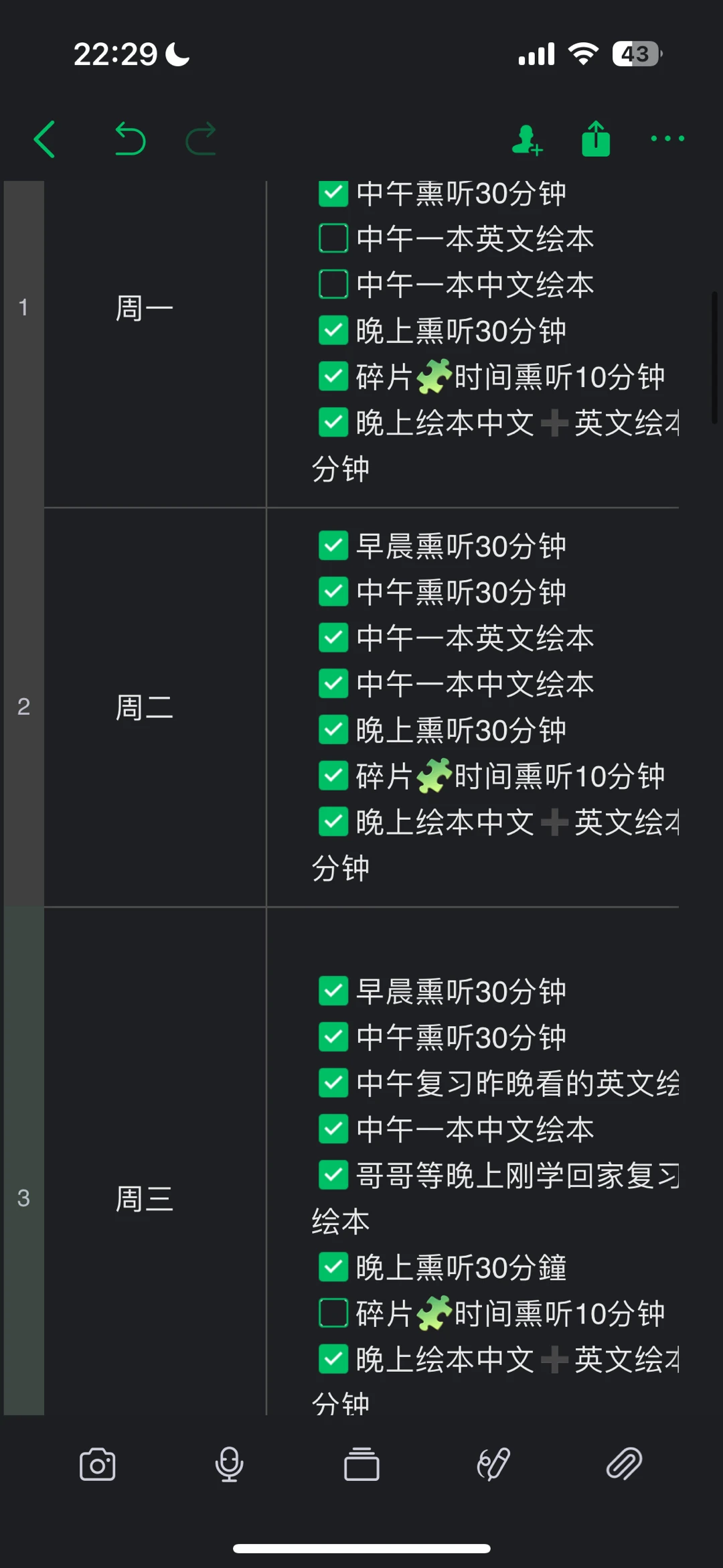Uncheck 晚上熏听30分鐘 in the 周三 row
This screenshot has height=1568, width=723.
[x=333, y=1267]
